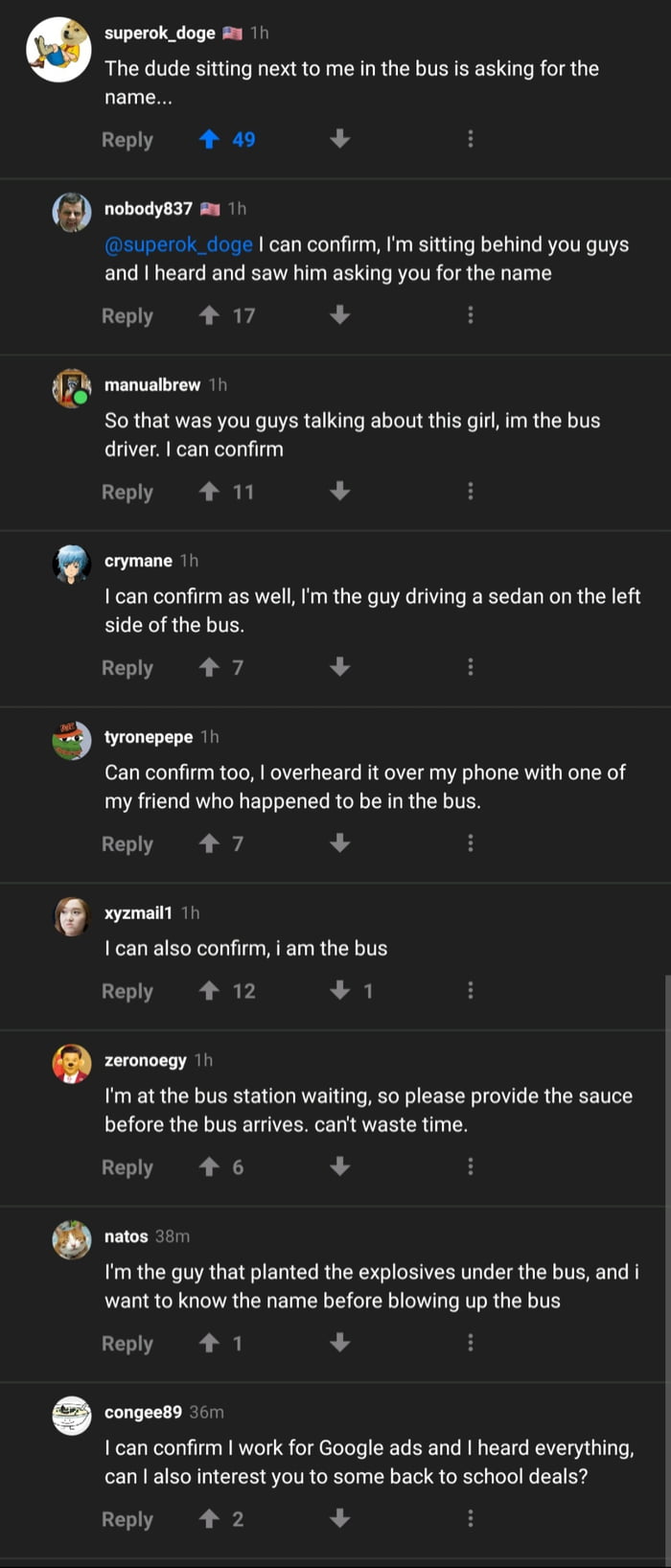This screenshot has height=1568, width=671.
Task: Upvote manualbrew's comment
Action: [x=210, y=492]
